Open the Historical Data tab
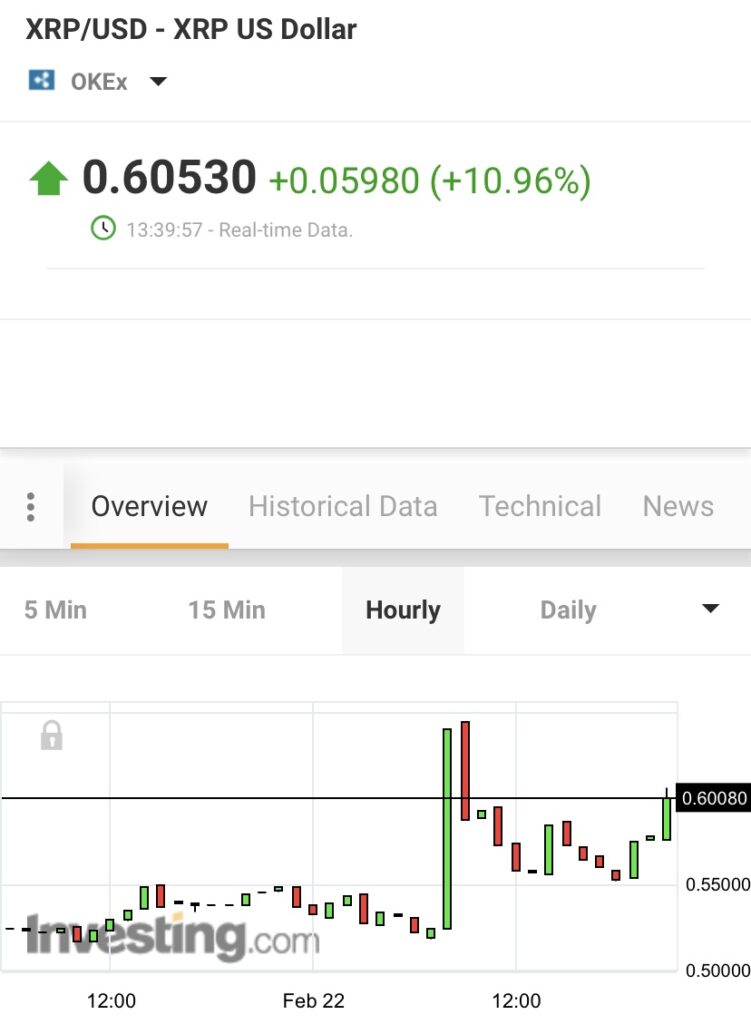Screen dimensions: 751x1024 (x=343, y=507)
